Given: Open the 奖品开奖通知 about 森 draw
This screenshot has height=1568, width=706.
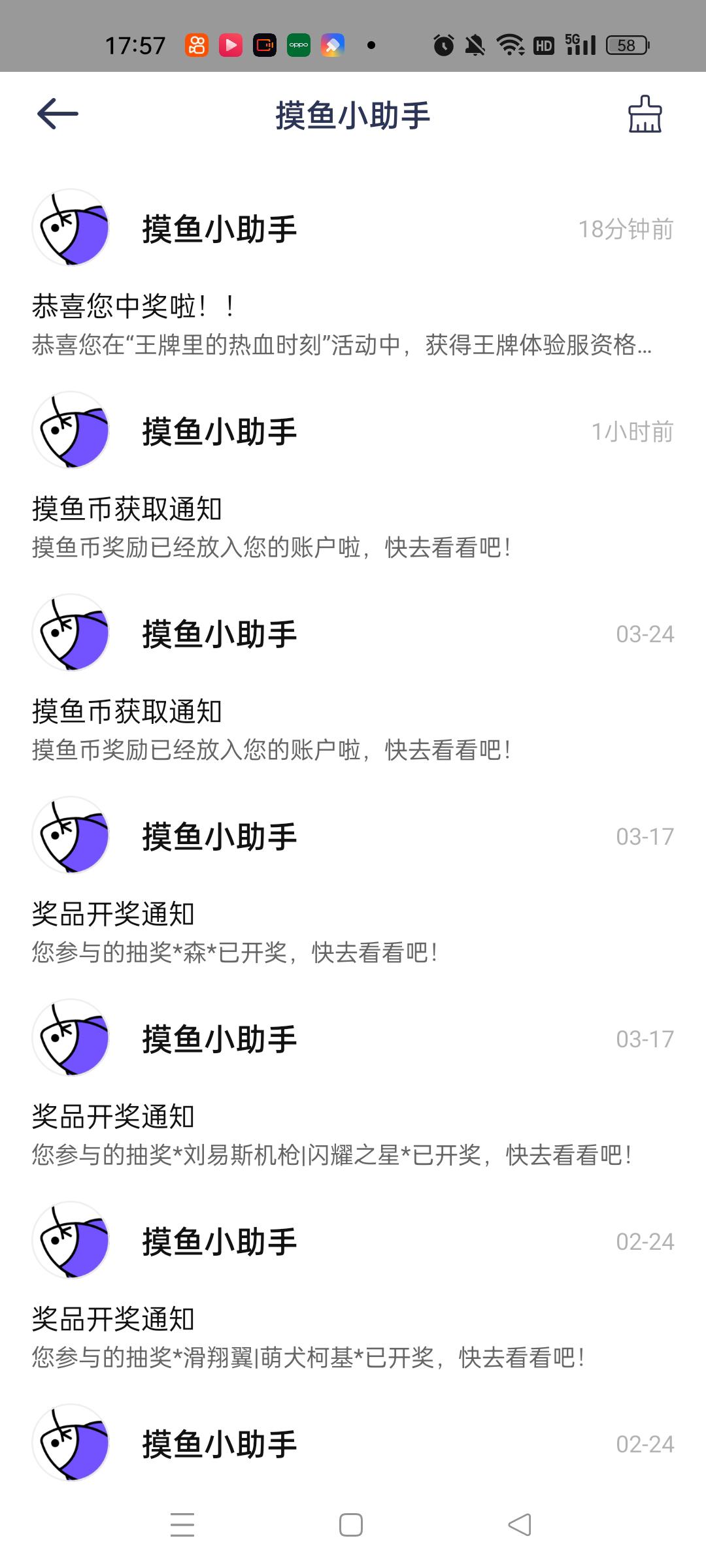Looking at the screenshot, I should [x=353, y=882].
